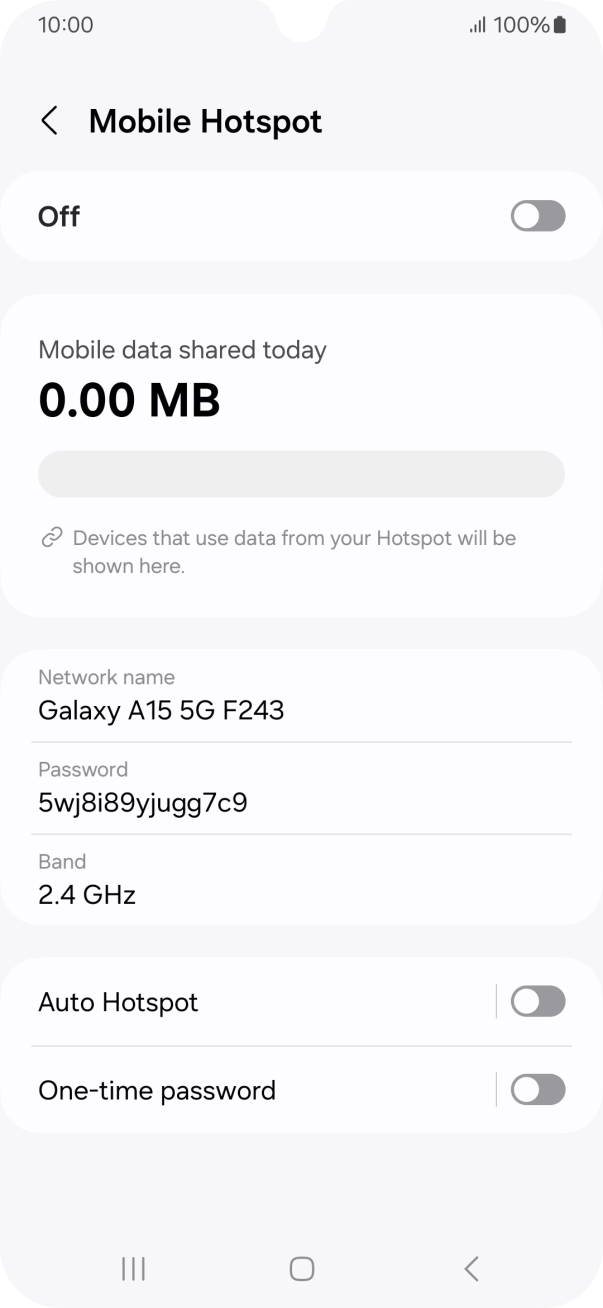Enable the One-time password toggle
Screen dimensions: 603x1308
537,1090
